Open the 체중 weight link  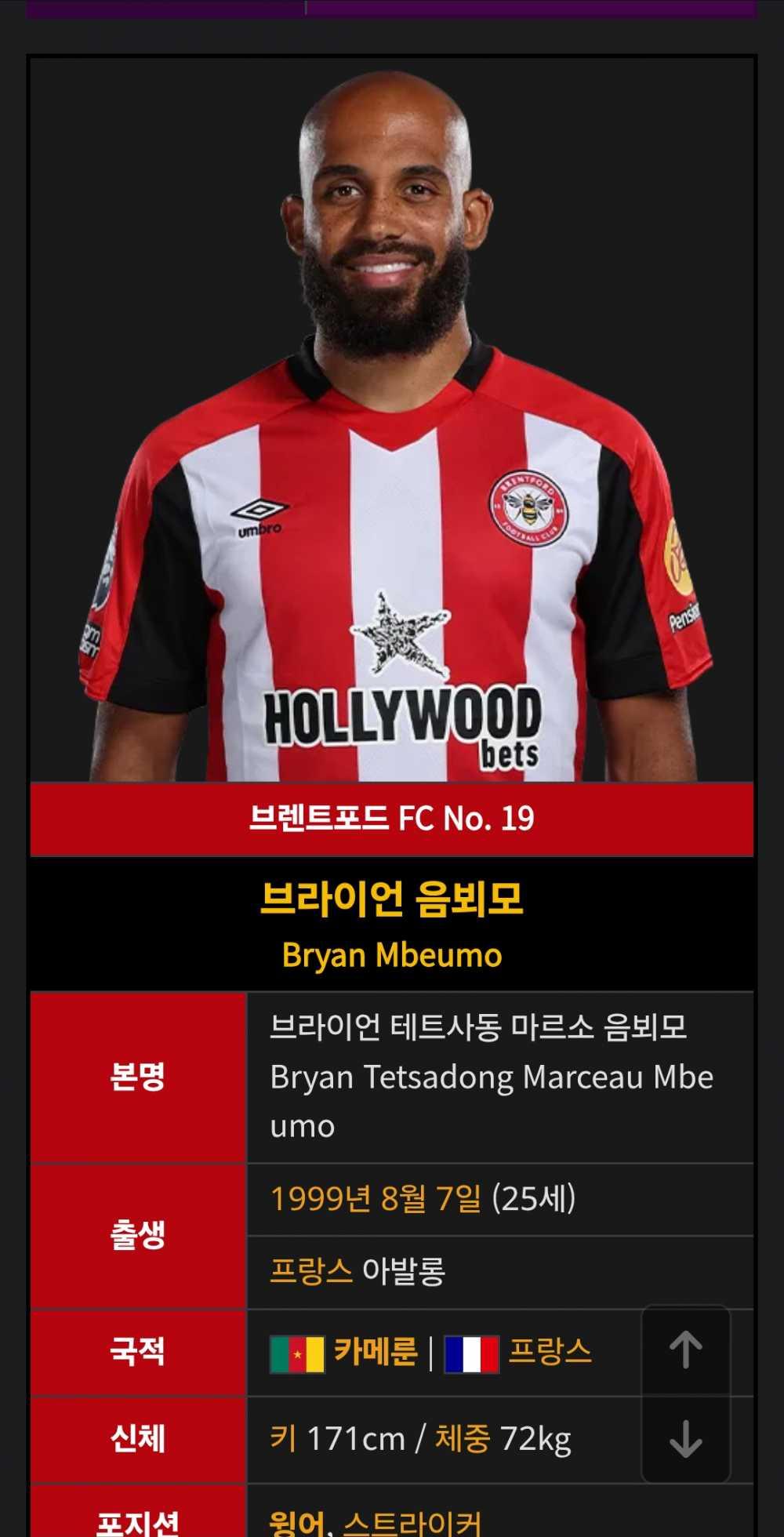463,1438
